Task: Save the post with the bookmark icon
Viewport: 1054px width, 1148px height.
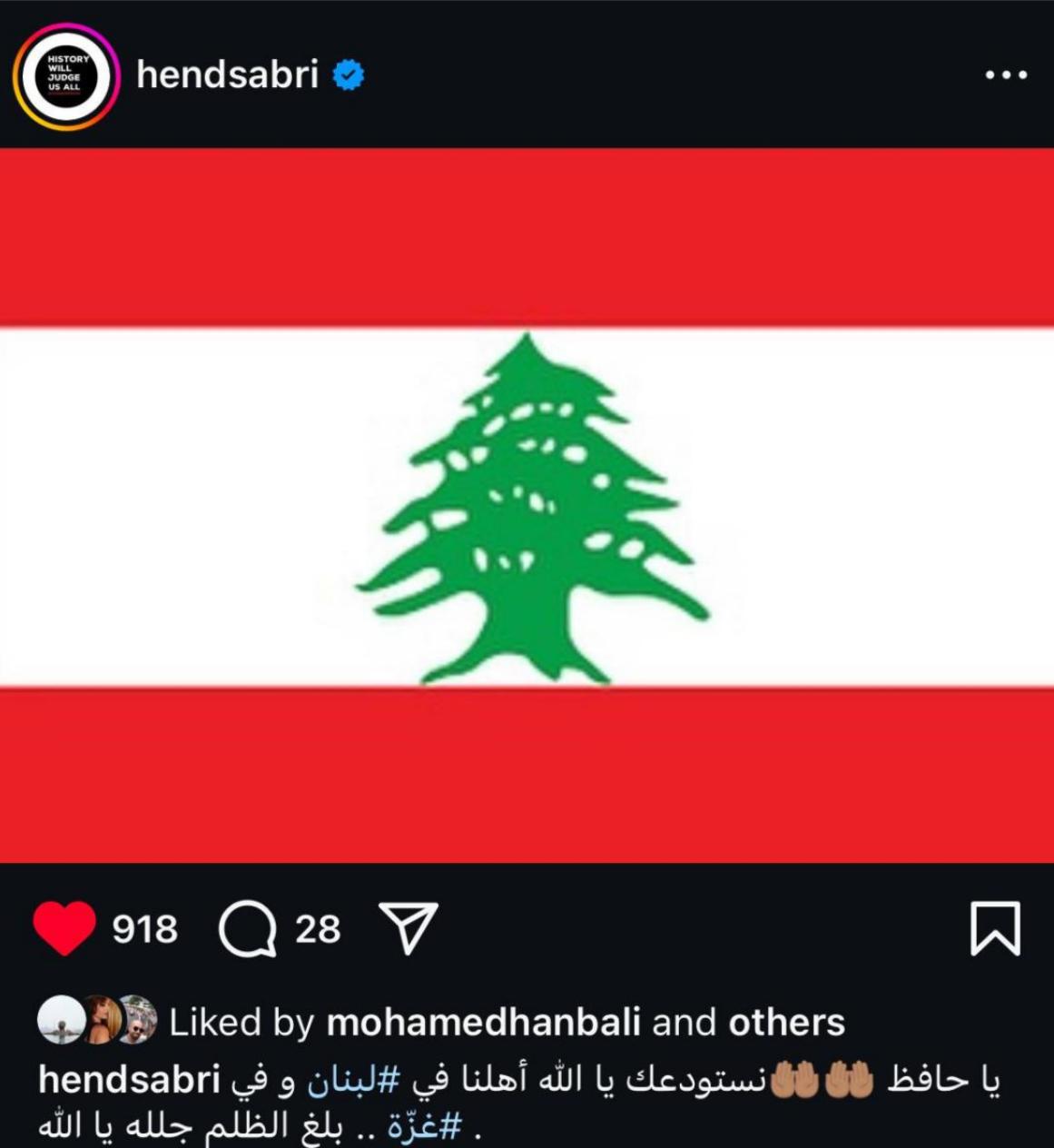Action: [x=995, y=928]
